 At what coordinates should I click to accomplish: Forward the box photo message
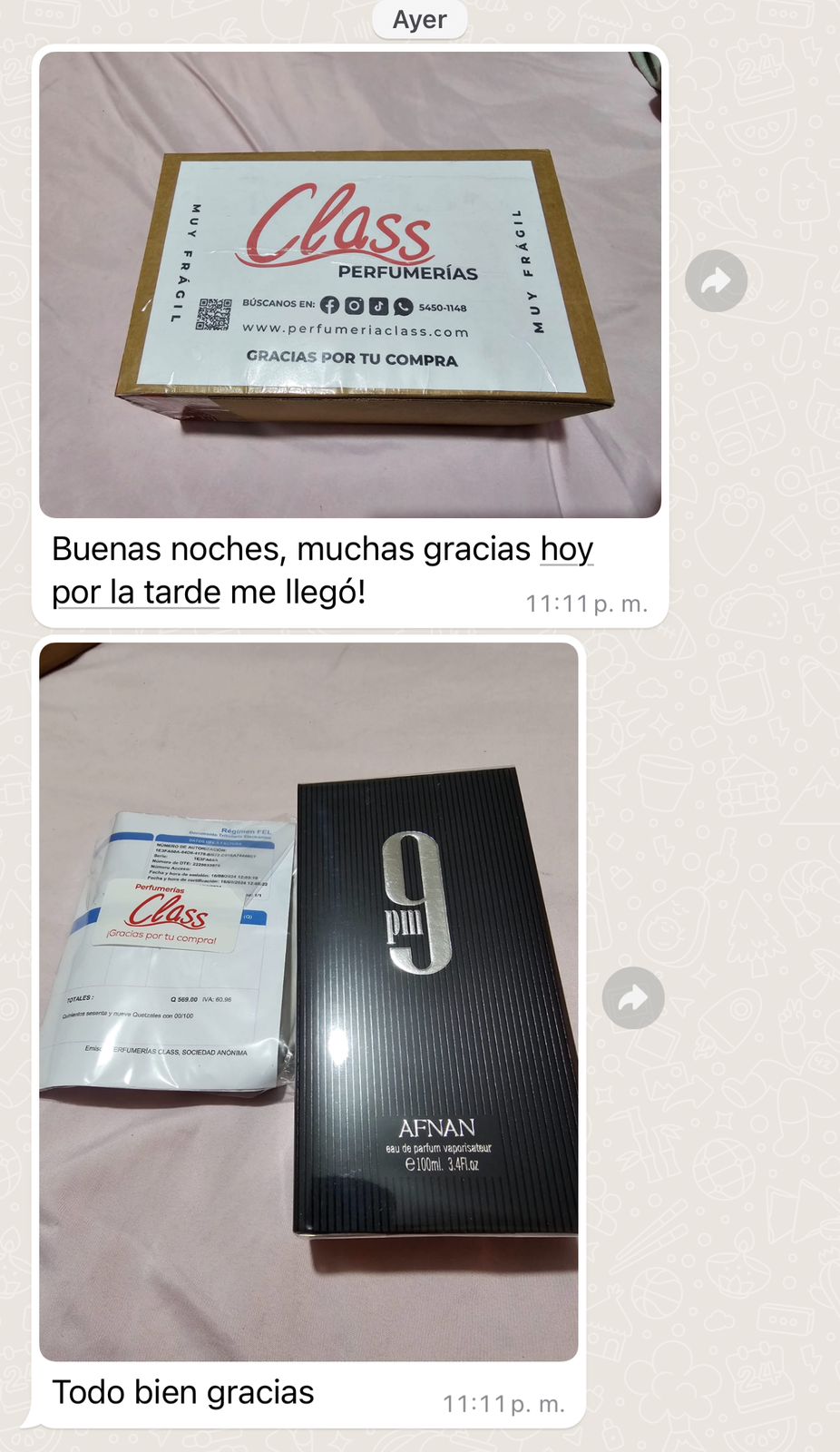716,281
